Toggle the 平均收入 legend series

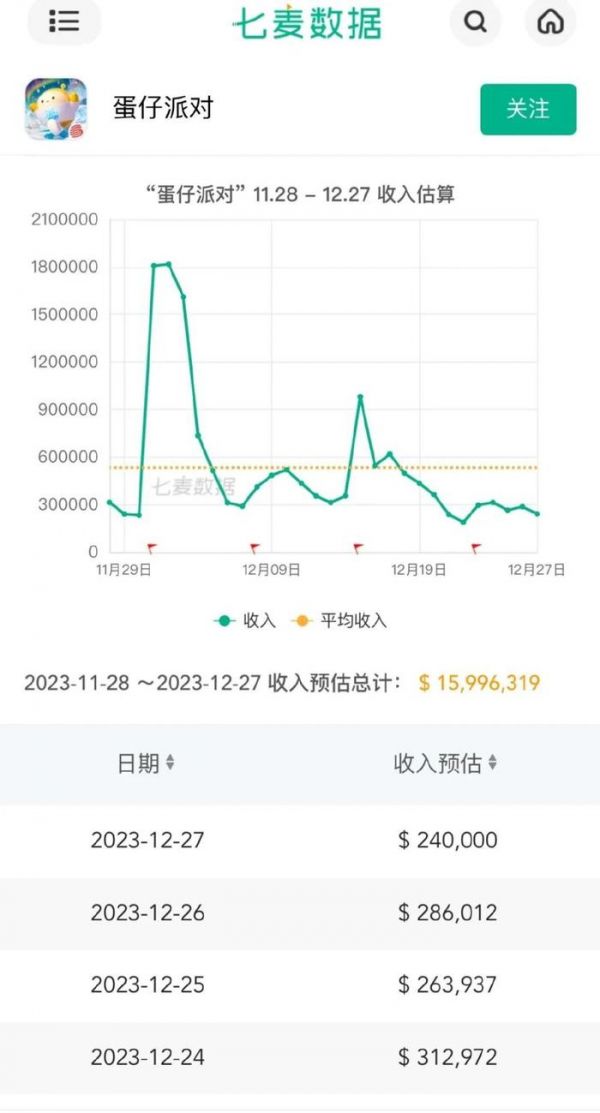click(340, 621)
